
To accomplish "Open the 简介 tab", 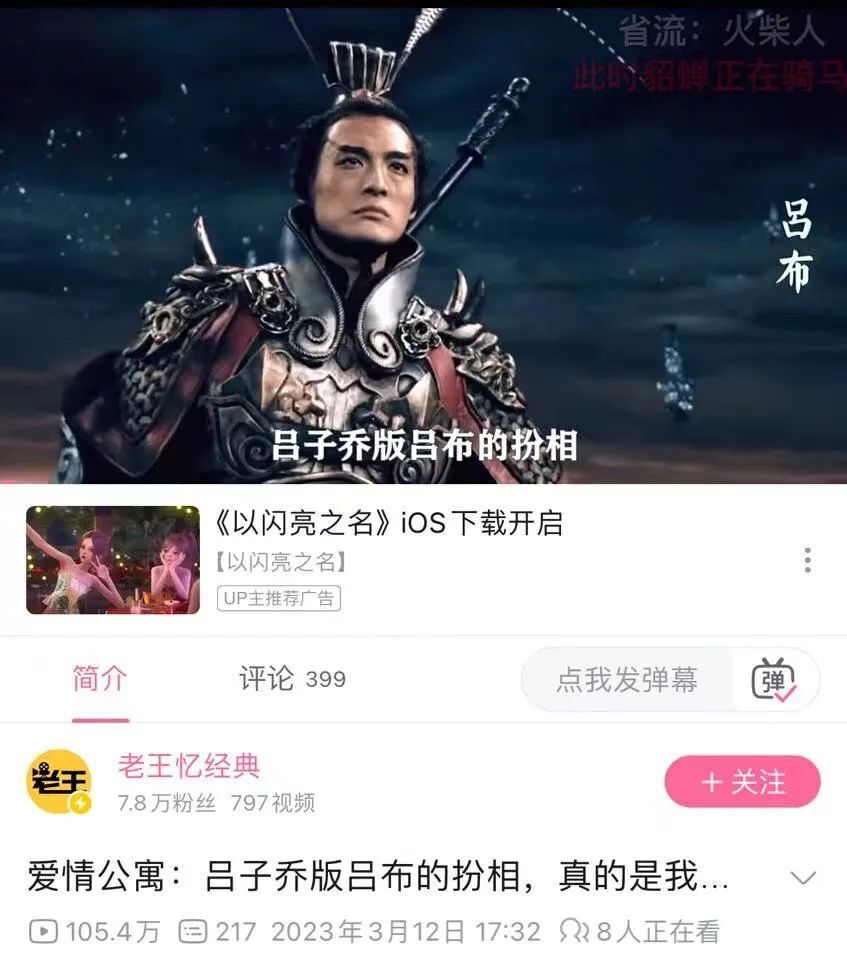I will [99, 679].
